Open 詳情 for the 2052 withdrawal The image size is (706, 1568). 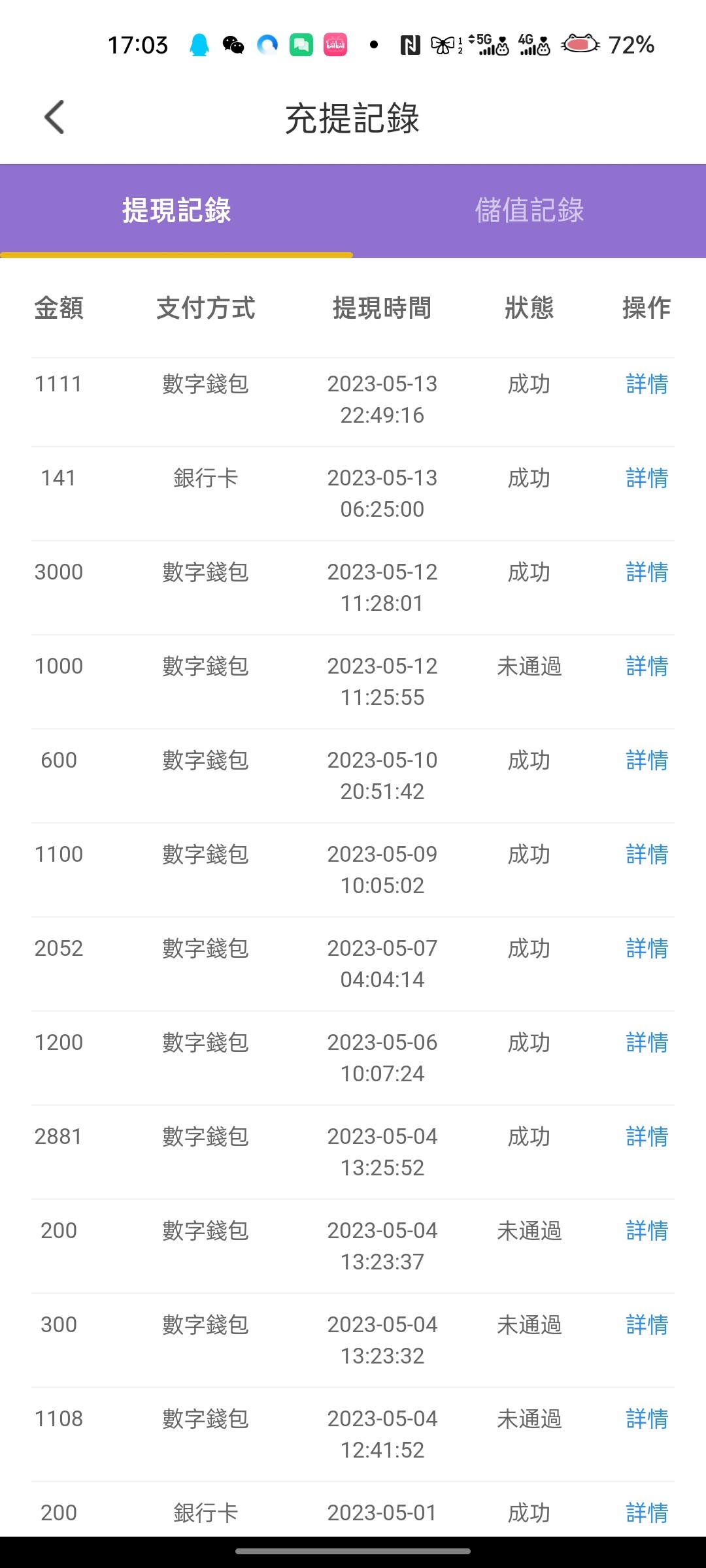647,949
